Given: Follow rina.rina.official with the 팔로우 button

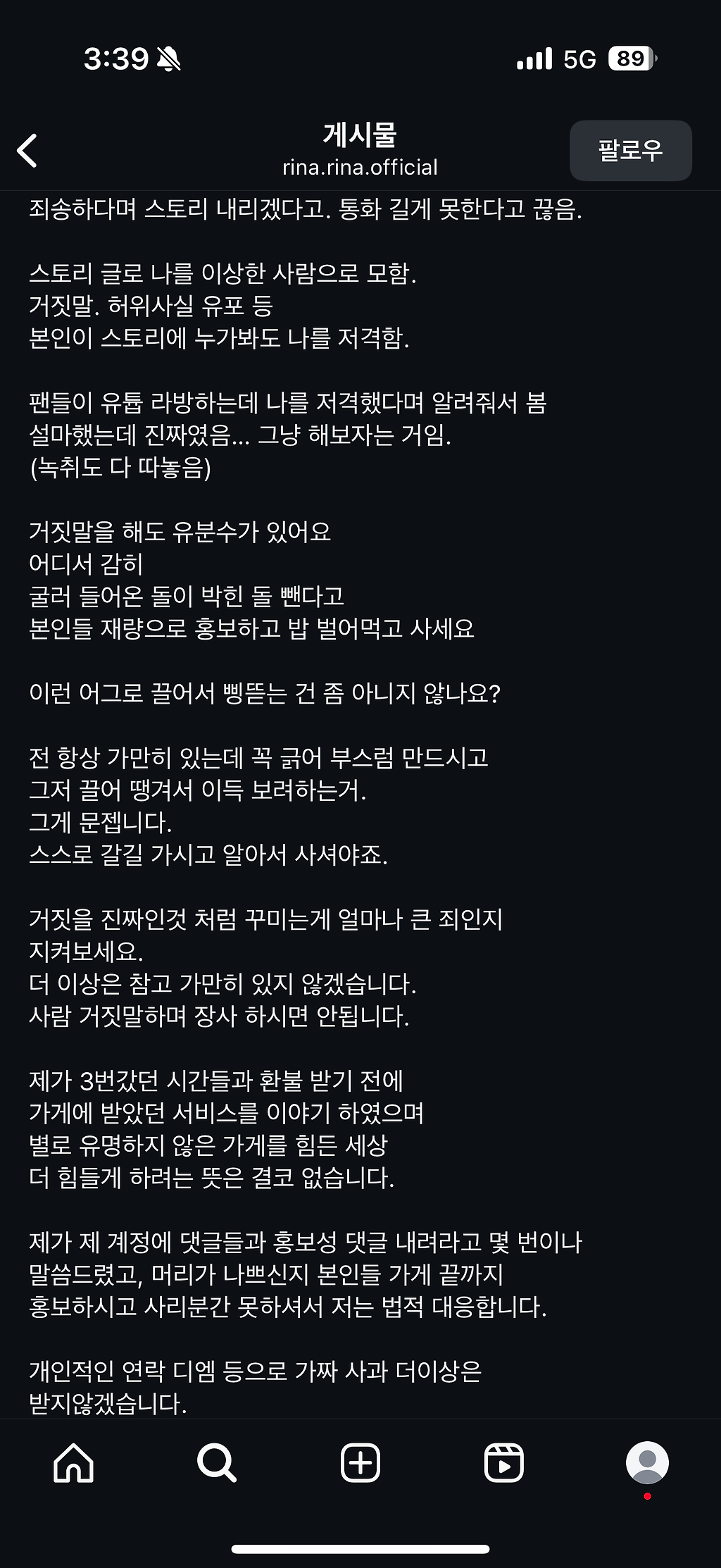Looking at the screenshot, I should click(x=630, y=150).
